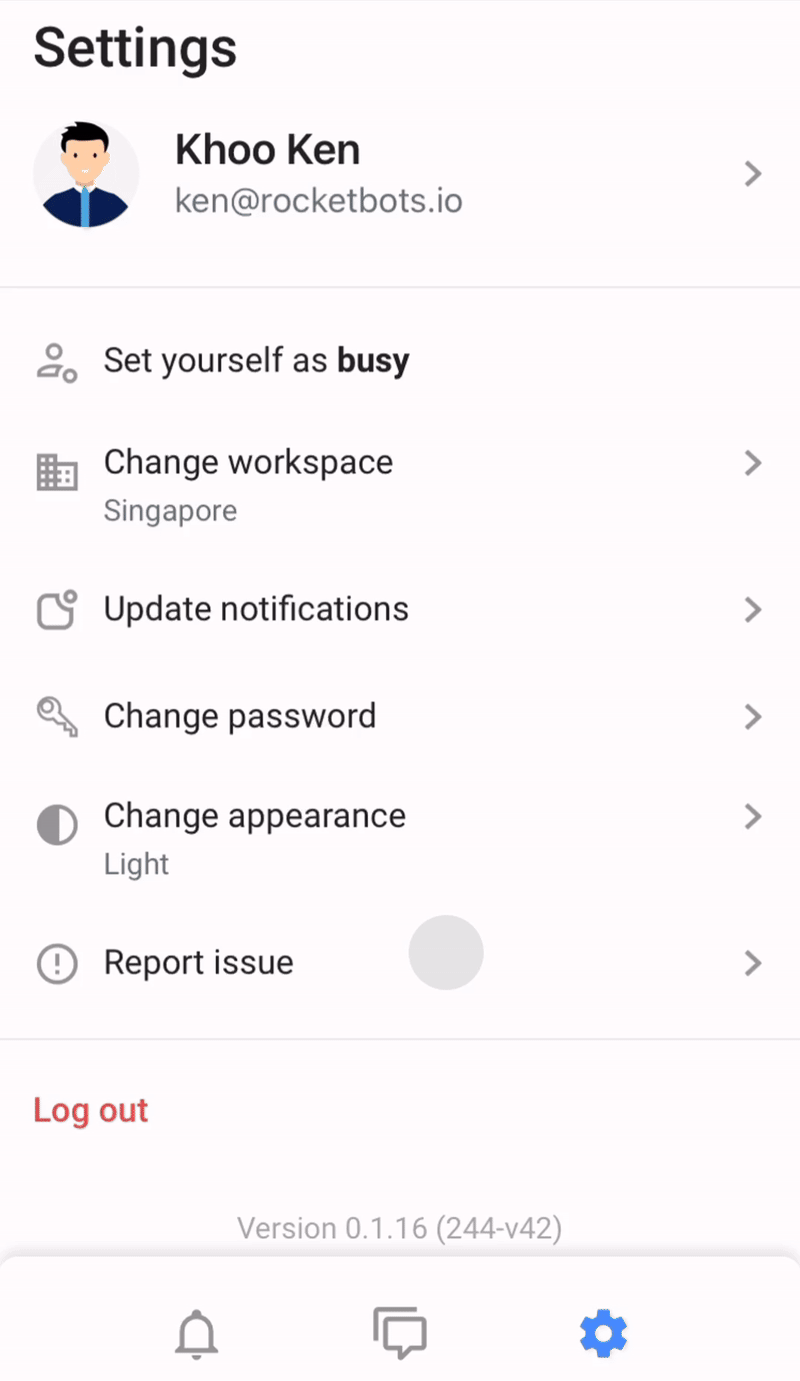Image resolution: width=800 pixels, height=1381 pixels.
Task: Open Khoo Ken's profile details
Action: (400, 174)
